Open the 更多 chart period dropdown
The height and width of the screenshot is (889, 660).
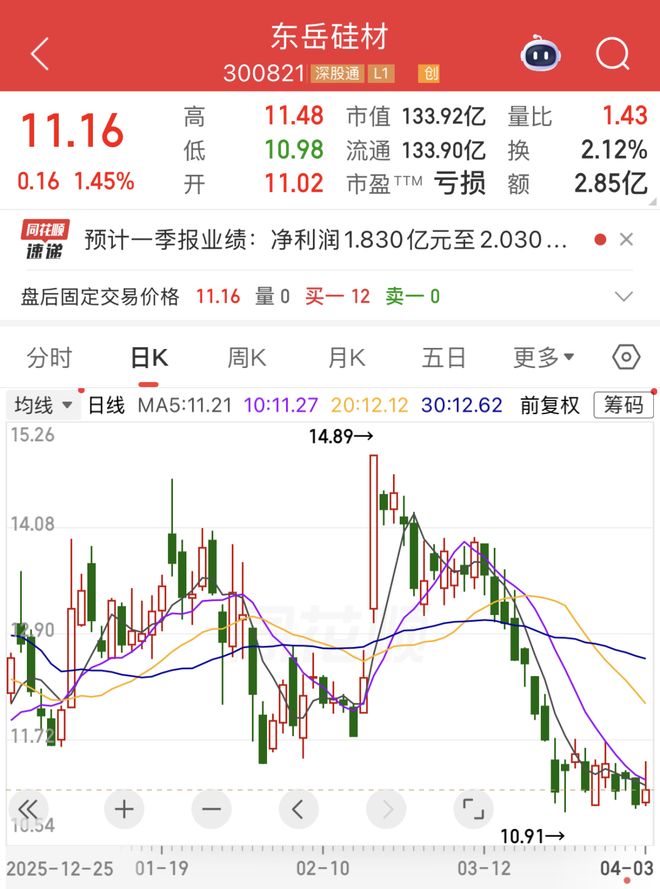543,357
